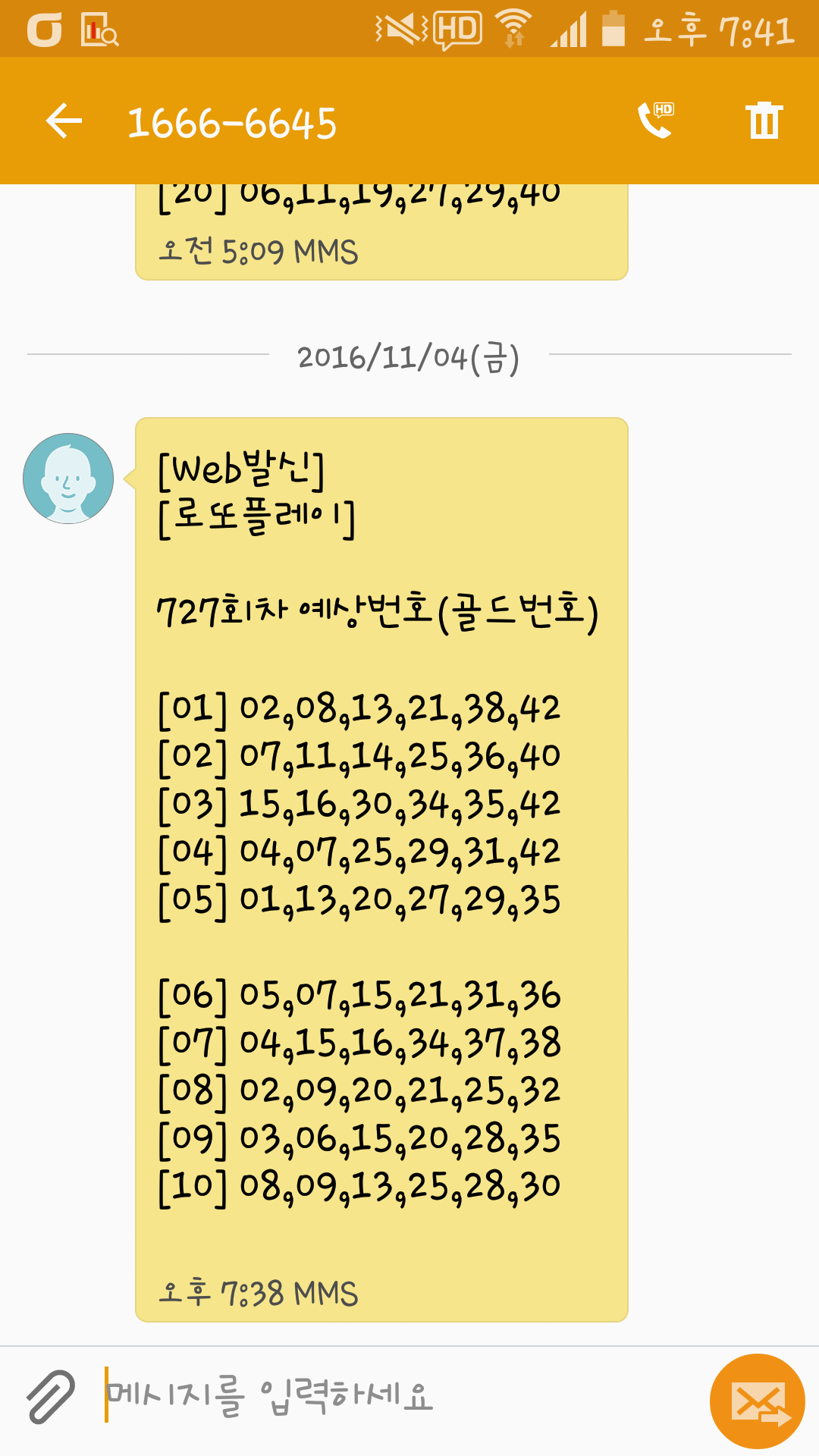The width and height of the screenshot is (819, 1456).
Task: Go back using the arrow icon
Action: [x=64, y=121]
